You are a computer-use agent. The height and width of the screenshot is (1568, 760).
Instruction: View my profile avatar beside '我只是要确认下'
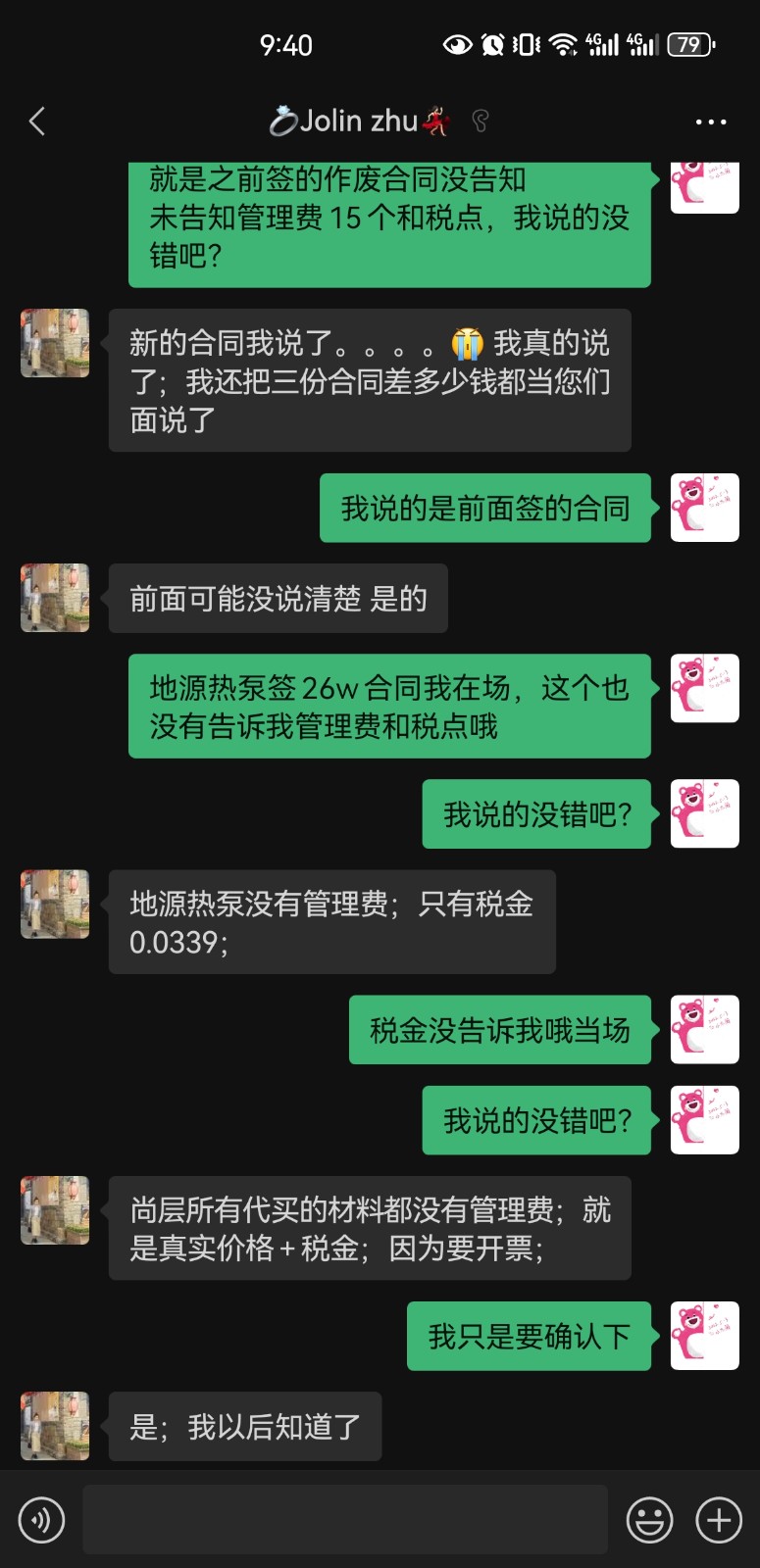(704, 1336)
